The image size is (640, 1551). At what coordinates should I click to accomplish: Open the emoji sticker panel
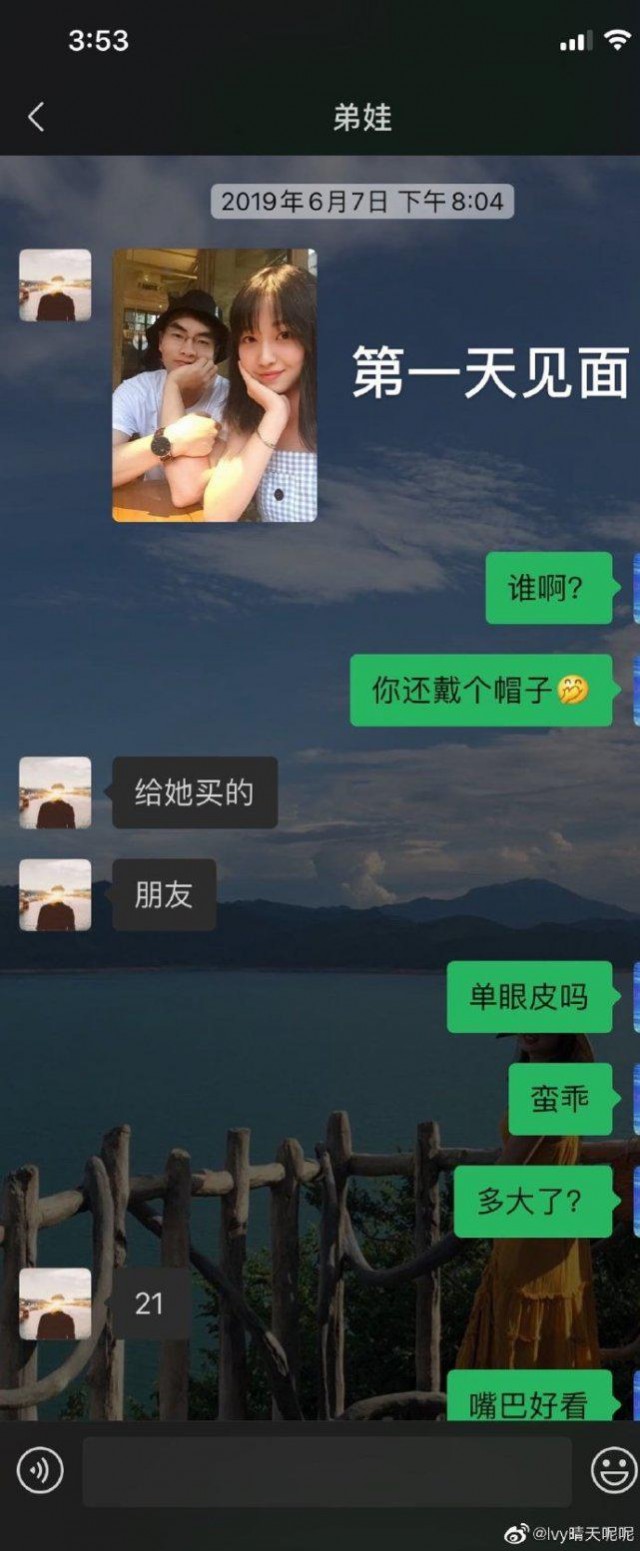pyautogui.click(x=612, y=1470)
